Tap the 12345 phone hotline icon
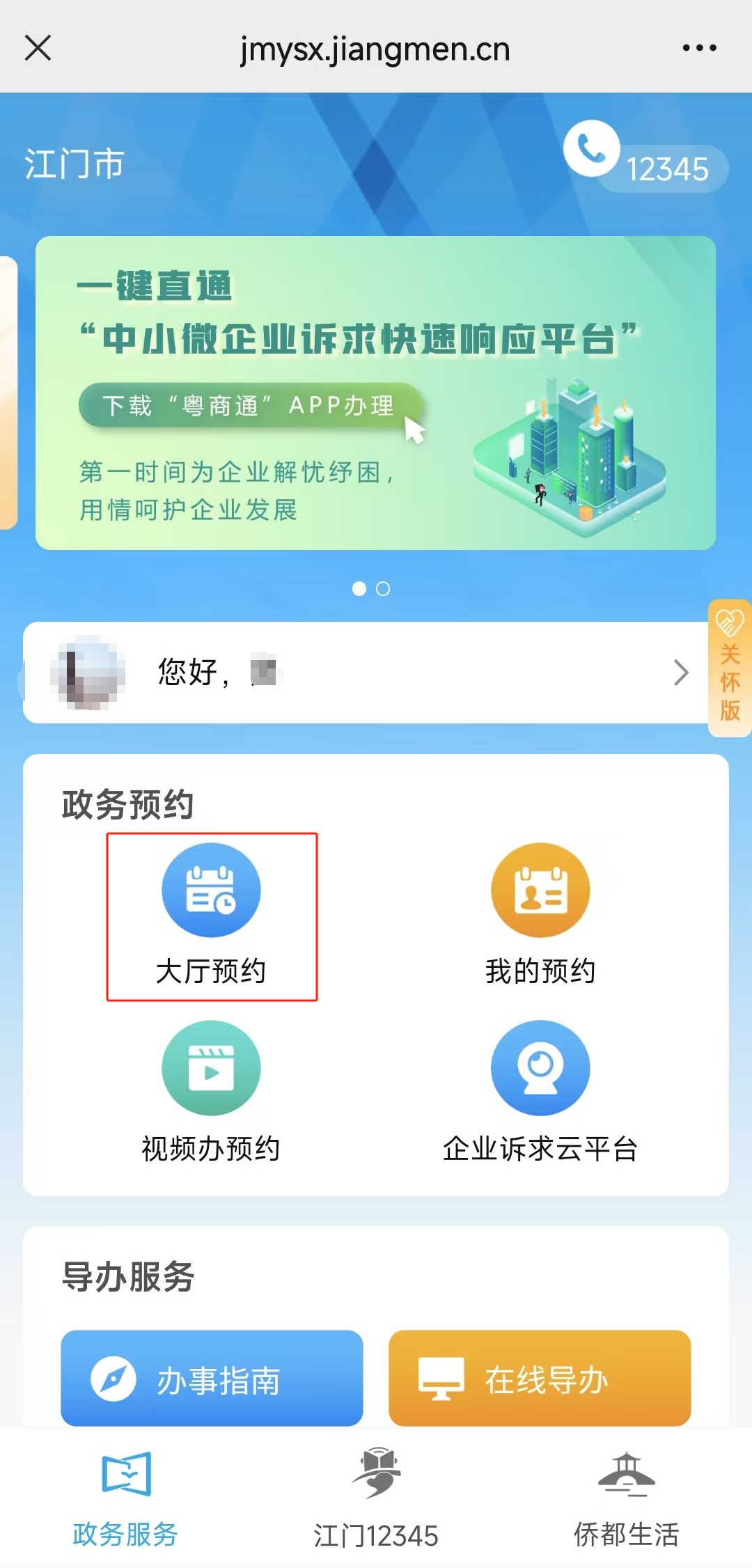The image size is (752, 1568). point(591,148)
